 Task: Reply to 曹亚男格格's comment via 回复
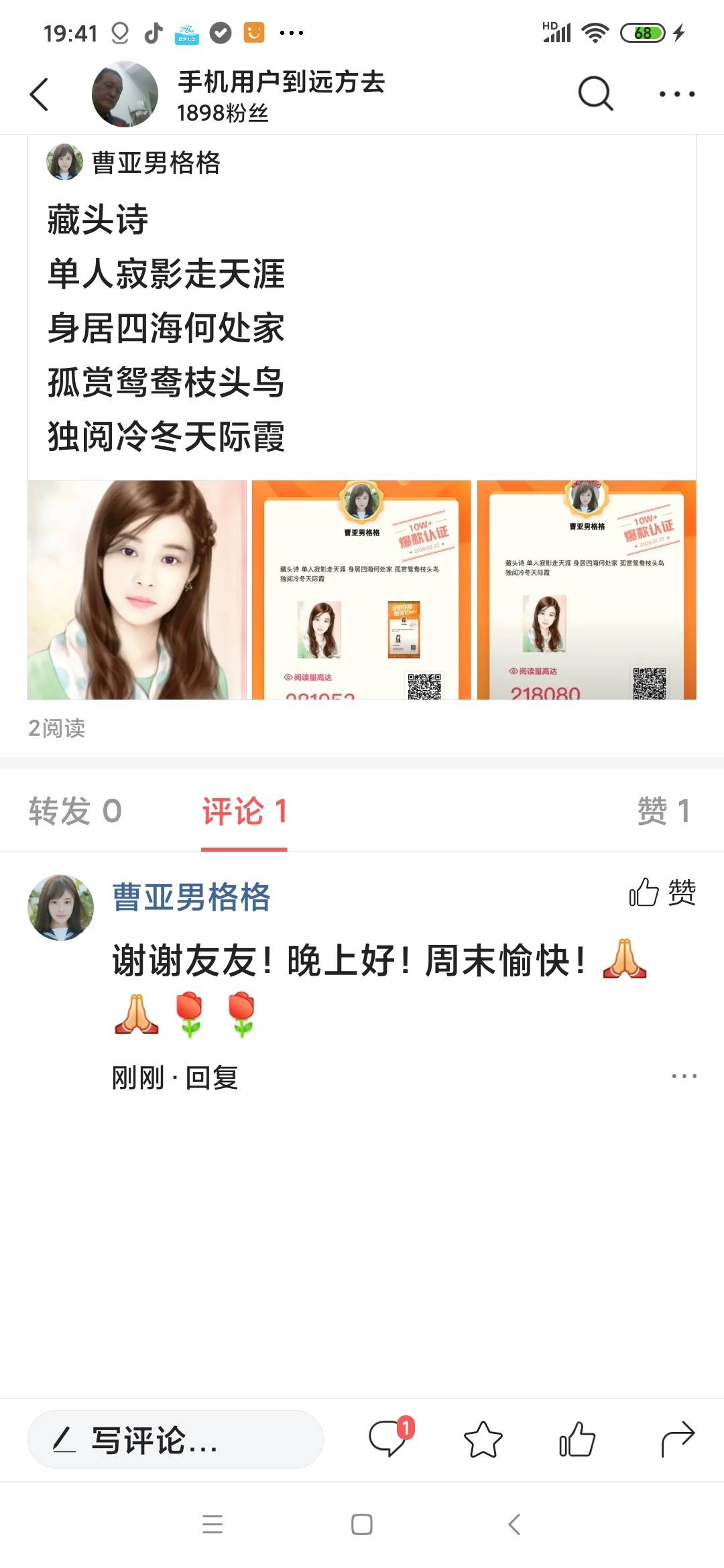212,1077
